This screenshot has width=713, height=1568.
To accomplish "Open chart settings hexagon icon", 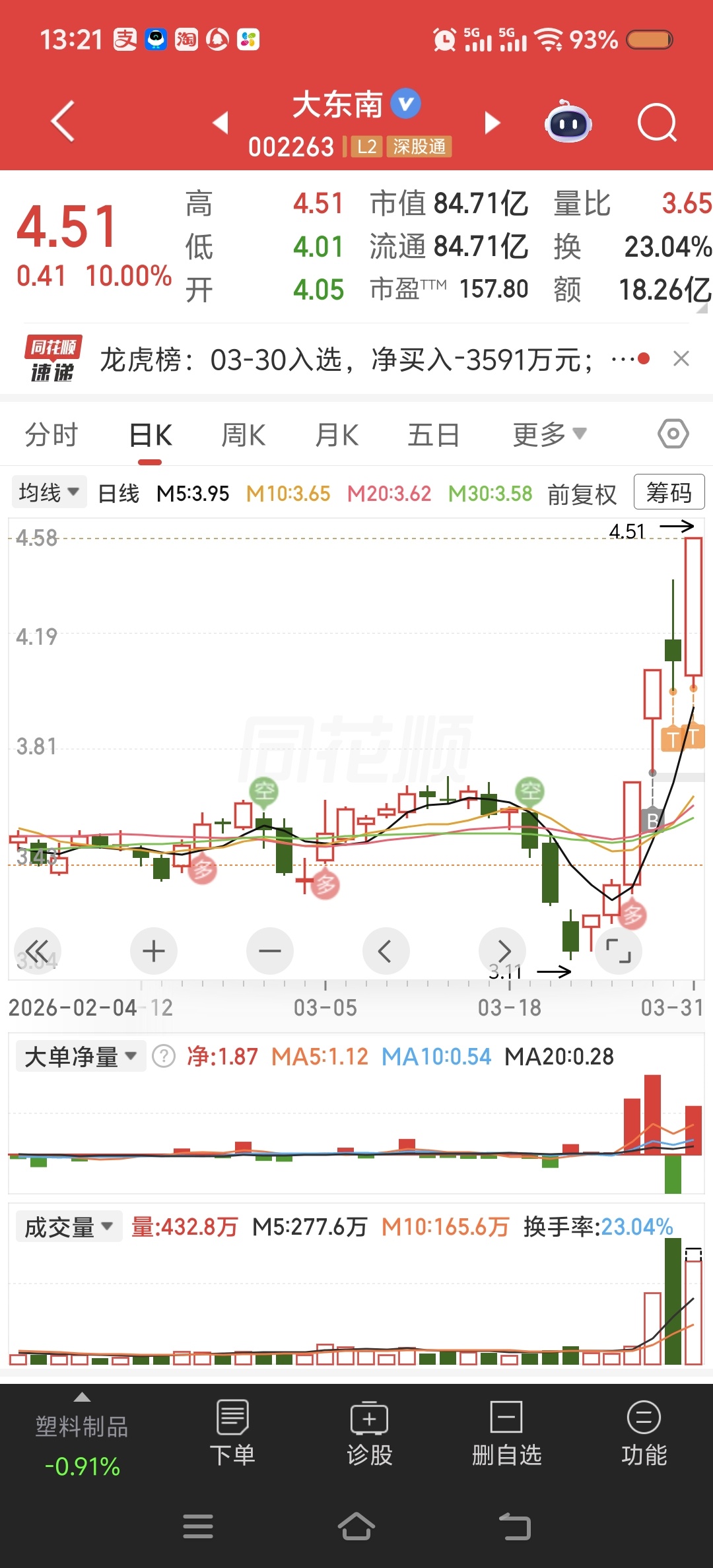I will pyautogui.click(x=673, y=434).
